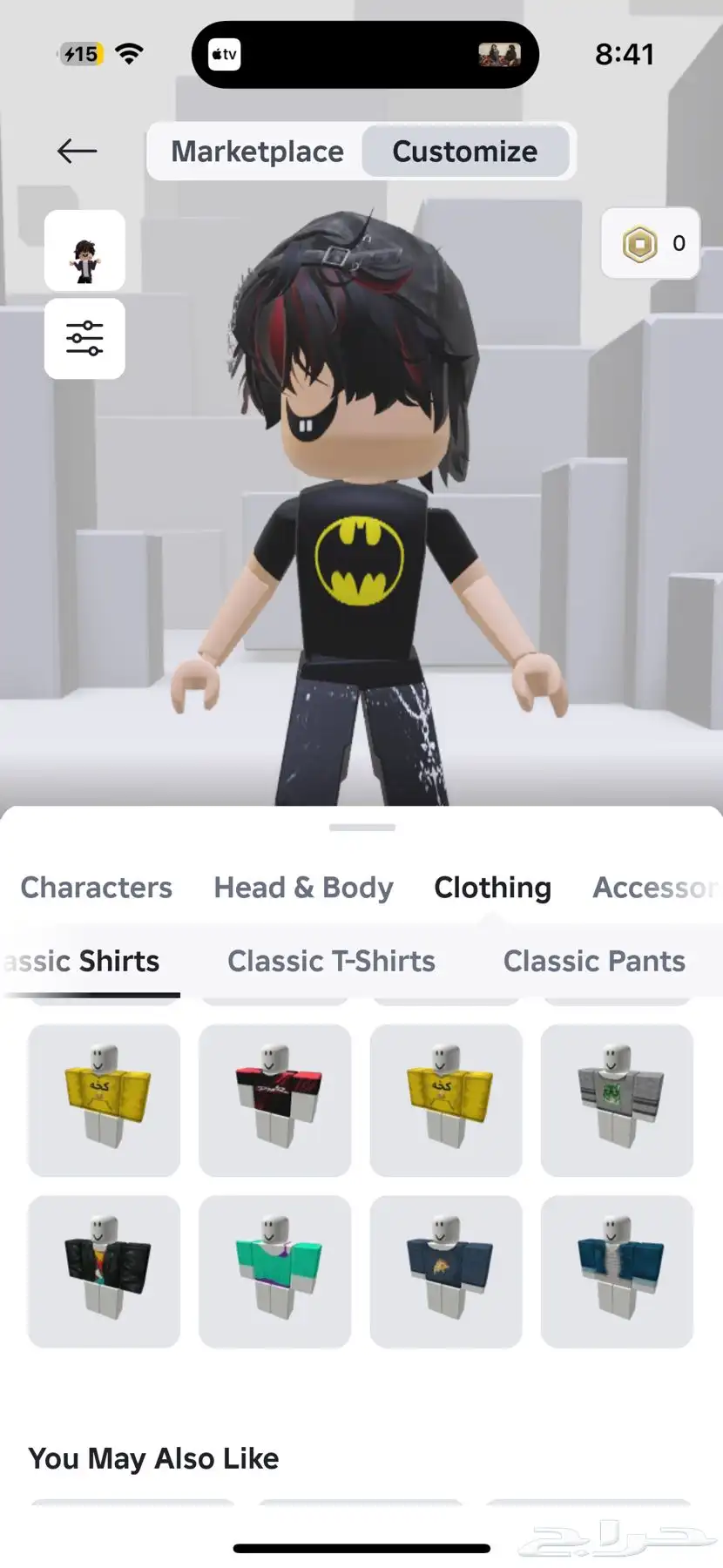
Task: Tap the Robux balance button
Action: click(651, 244)
